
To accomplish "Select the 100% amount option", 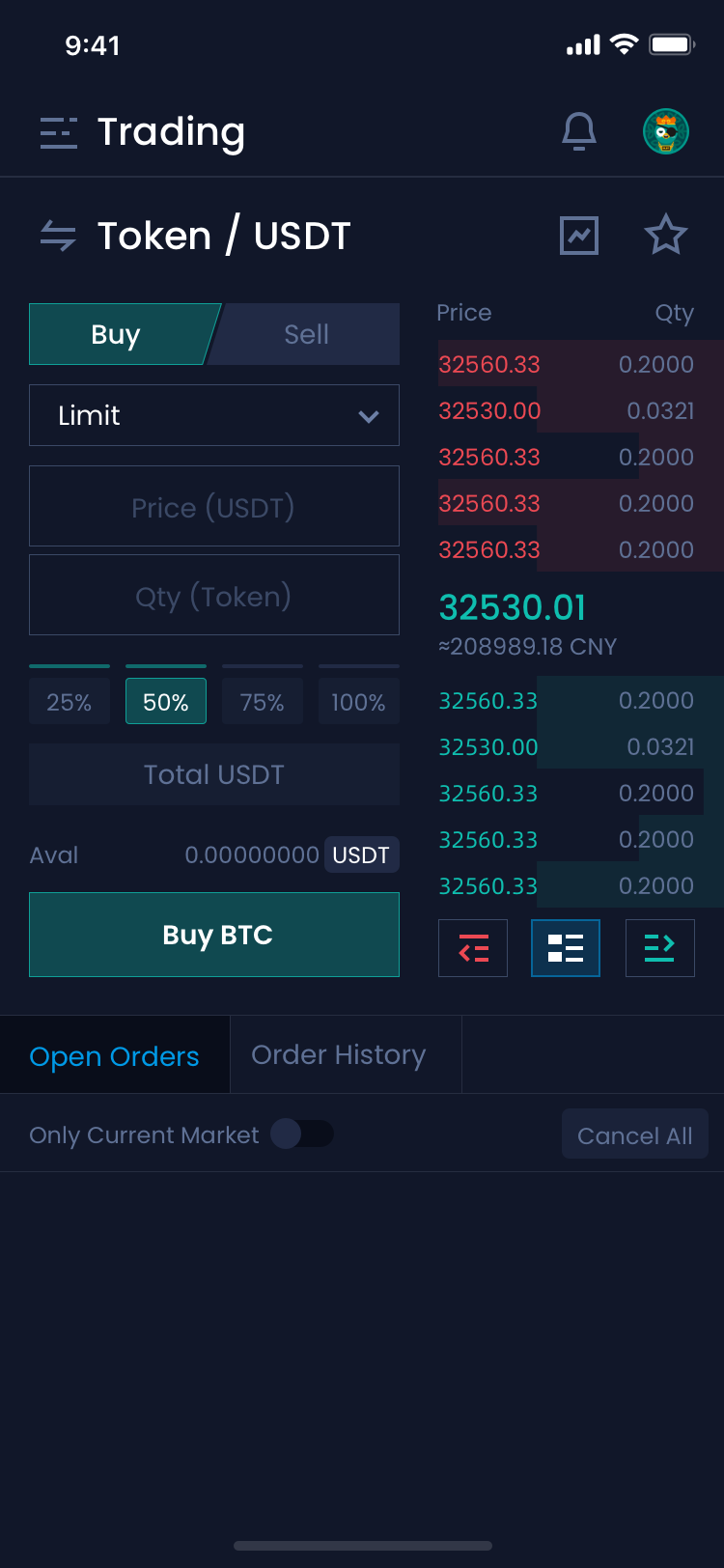I will tap(359, 701).
